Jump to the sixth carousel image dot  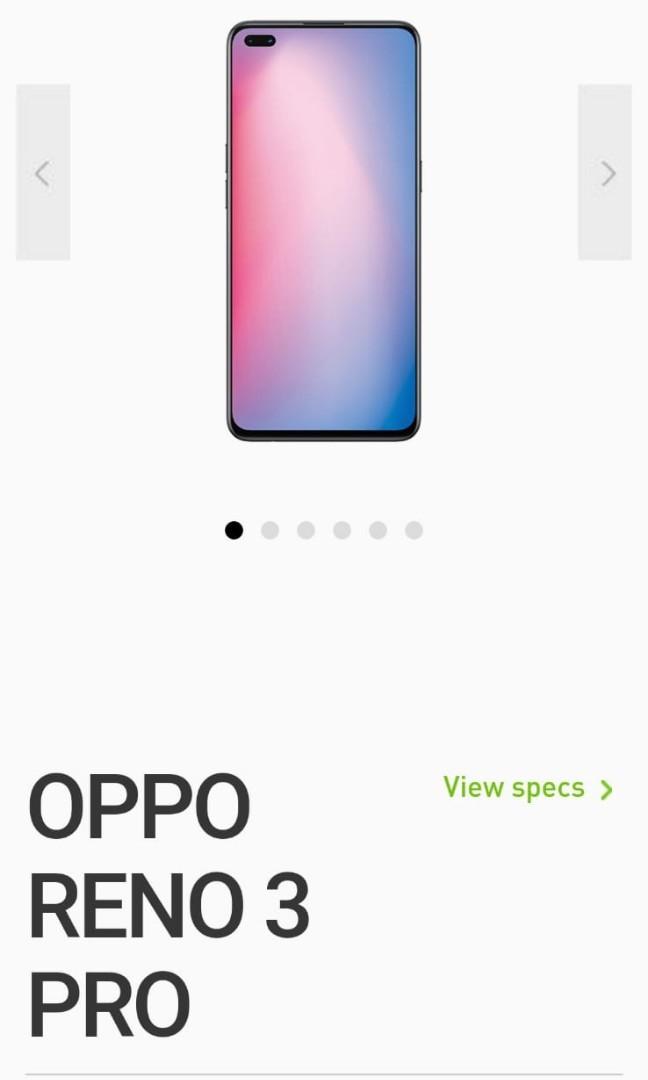point(414,530)
